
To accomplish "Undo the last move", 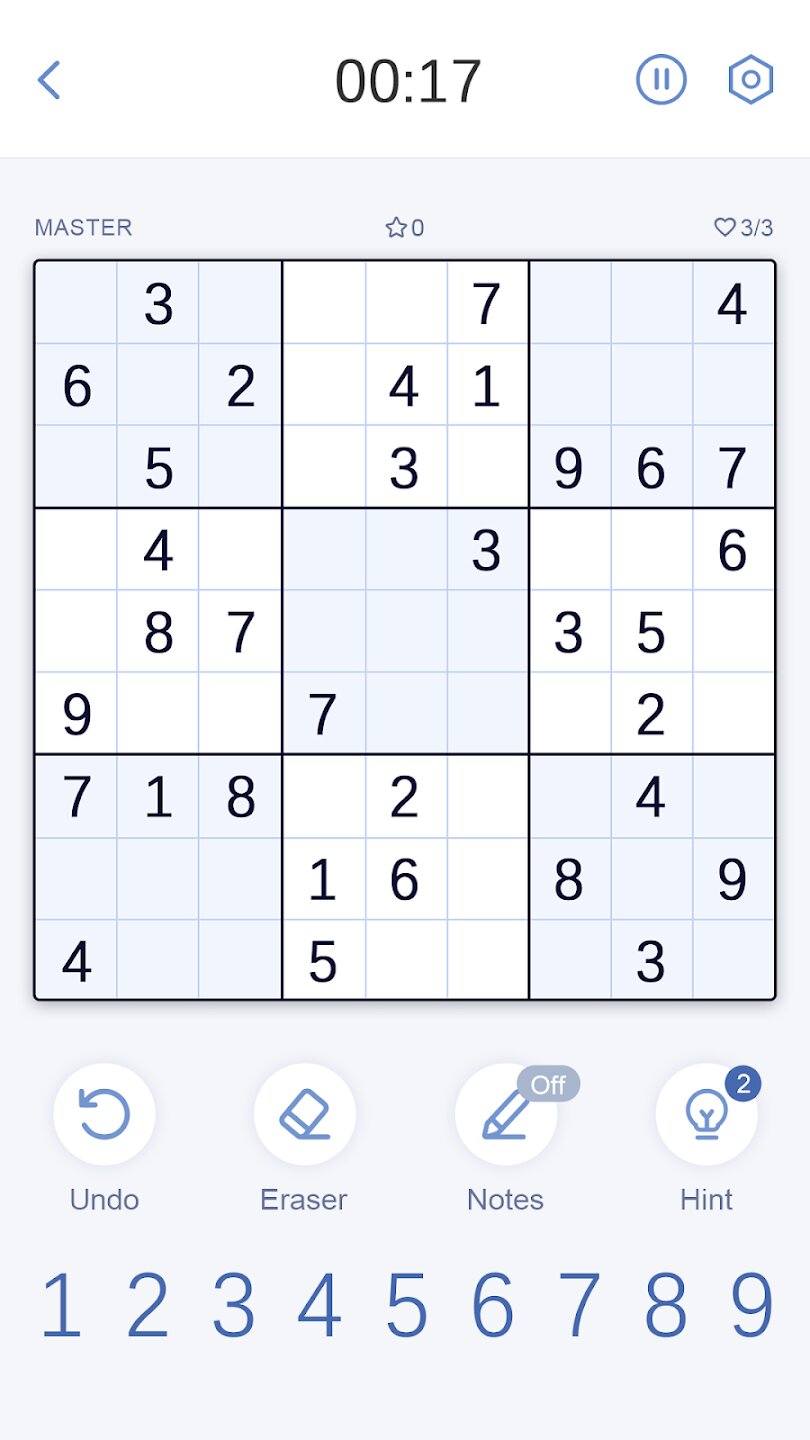I will click(x=104, y=1114).
